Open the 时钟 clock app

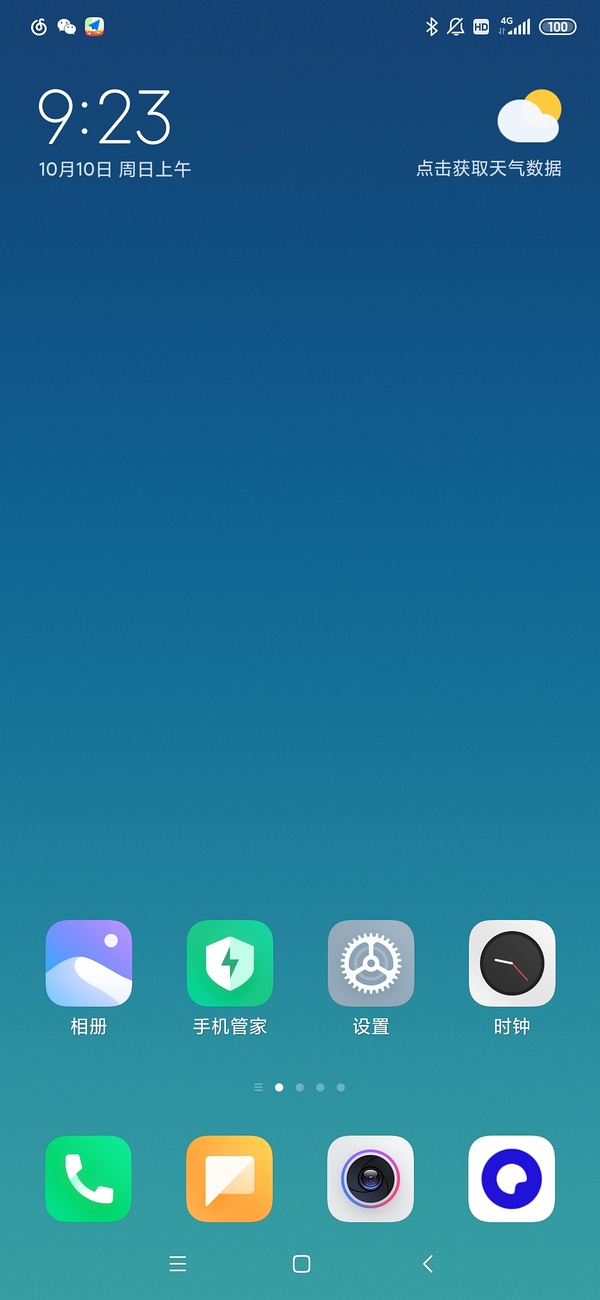(512, 963)
